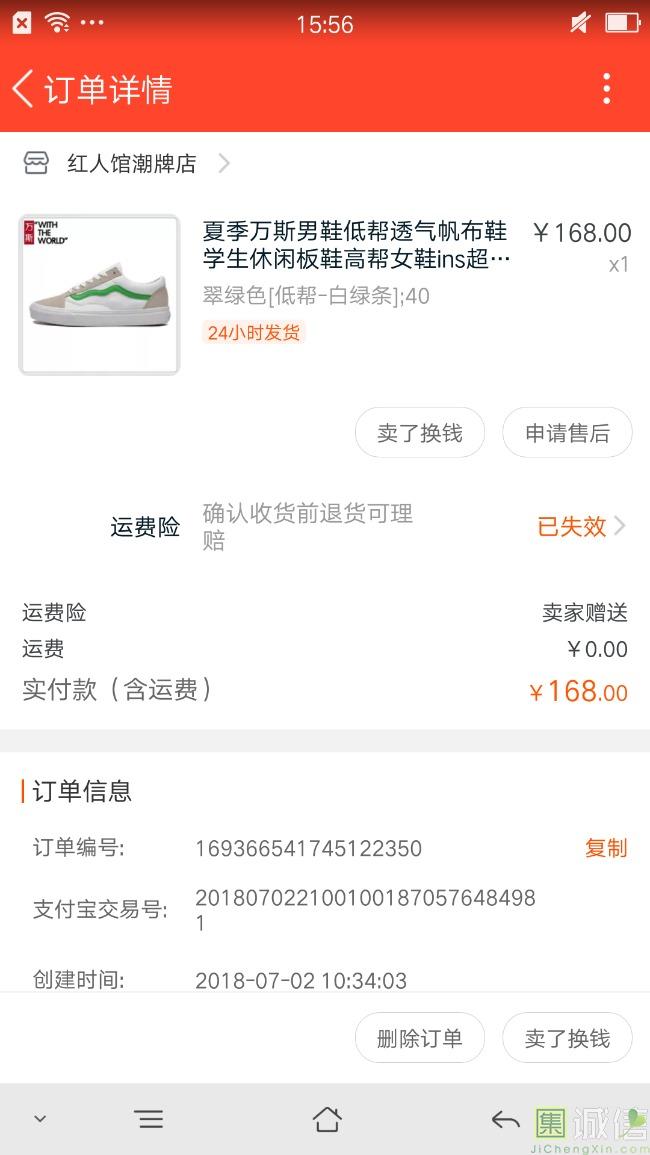This screenshot has height=1155, width=650.
Task: Open 运费险 已失效 details
Action: coord(580,526)
